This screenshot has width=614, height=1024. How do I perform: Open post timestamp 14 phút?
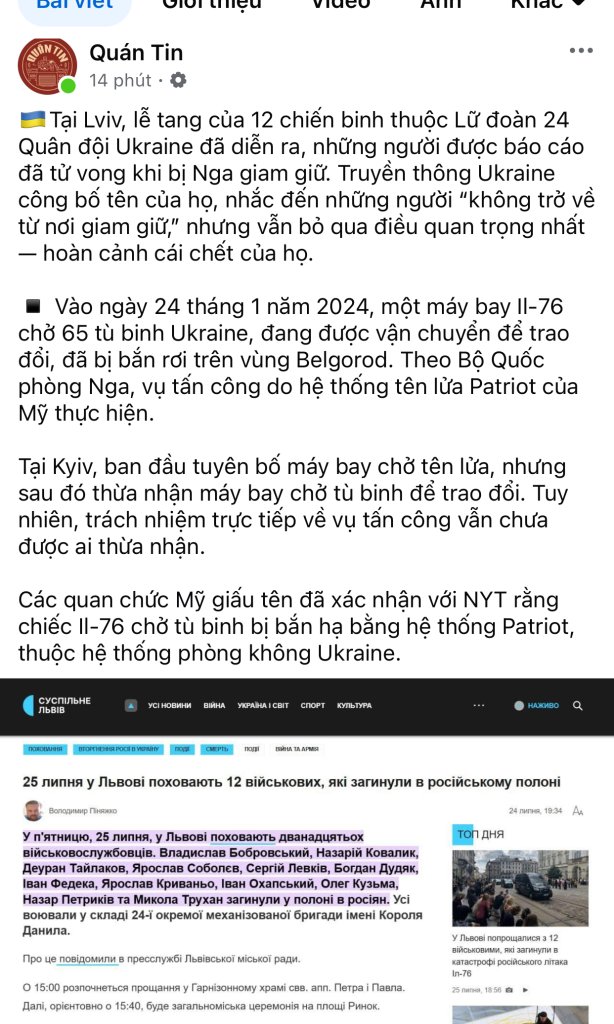click(x=120, y=80)
